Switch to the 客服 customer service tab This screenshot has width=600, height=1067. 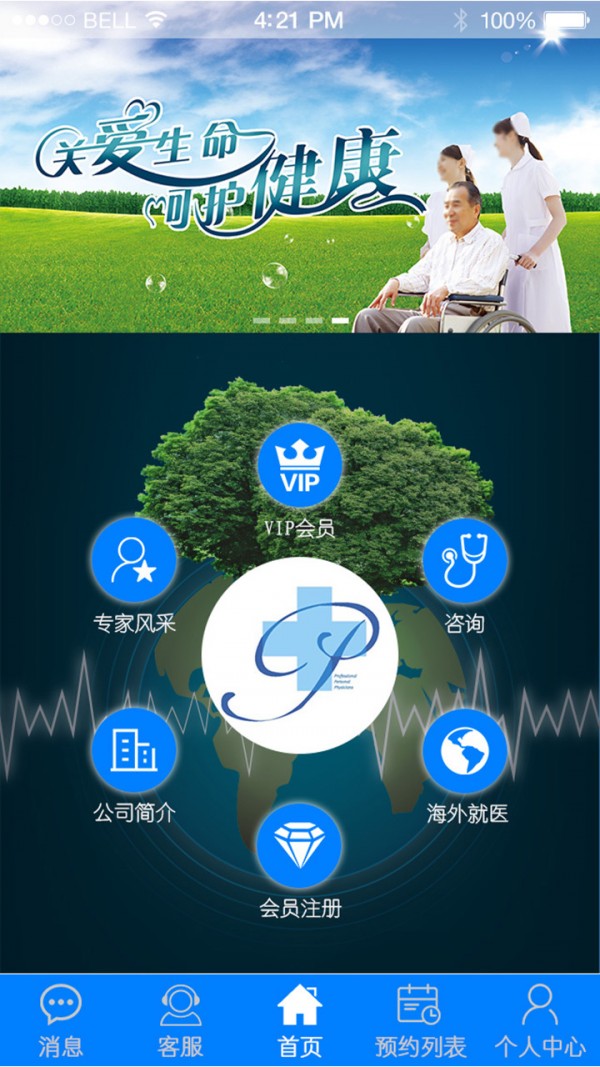click(181, 1020)
